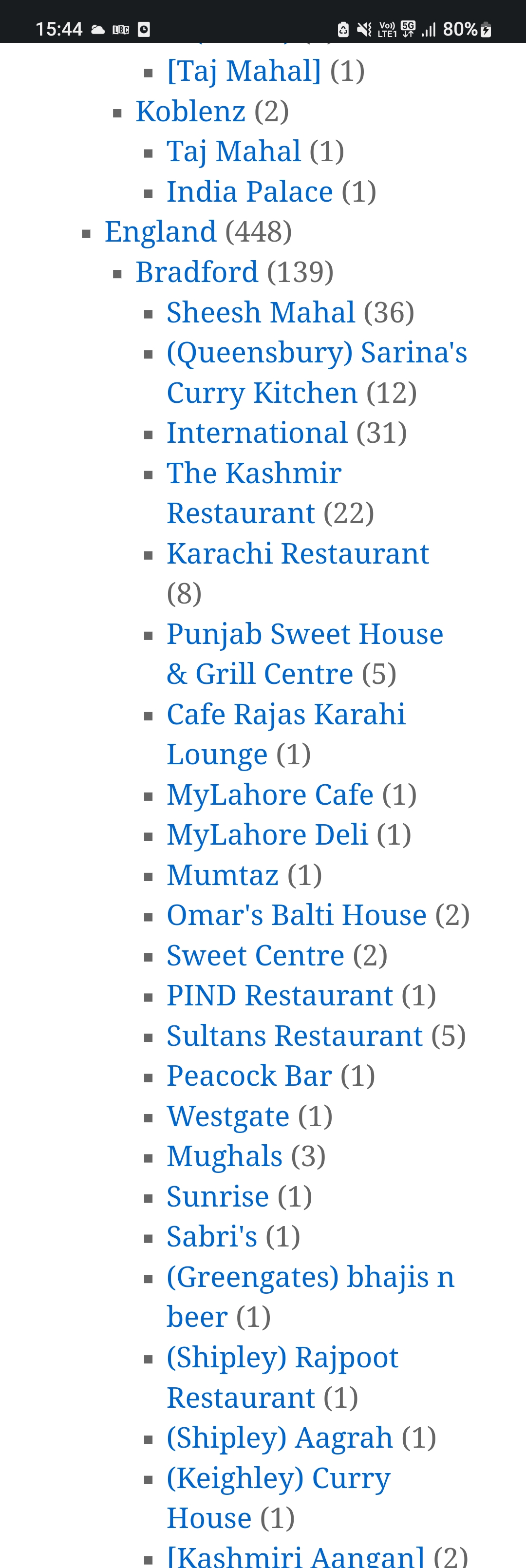View Omar's Balti House posts
Image resolution: width=526 pixels, height=1568 pixels.
pos(297,915)
